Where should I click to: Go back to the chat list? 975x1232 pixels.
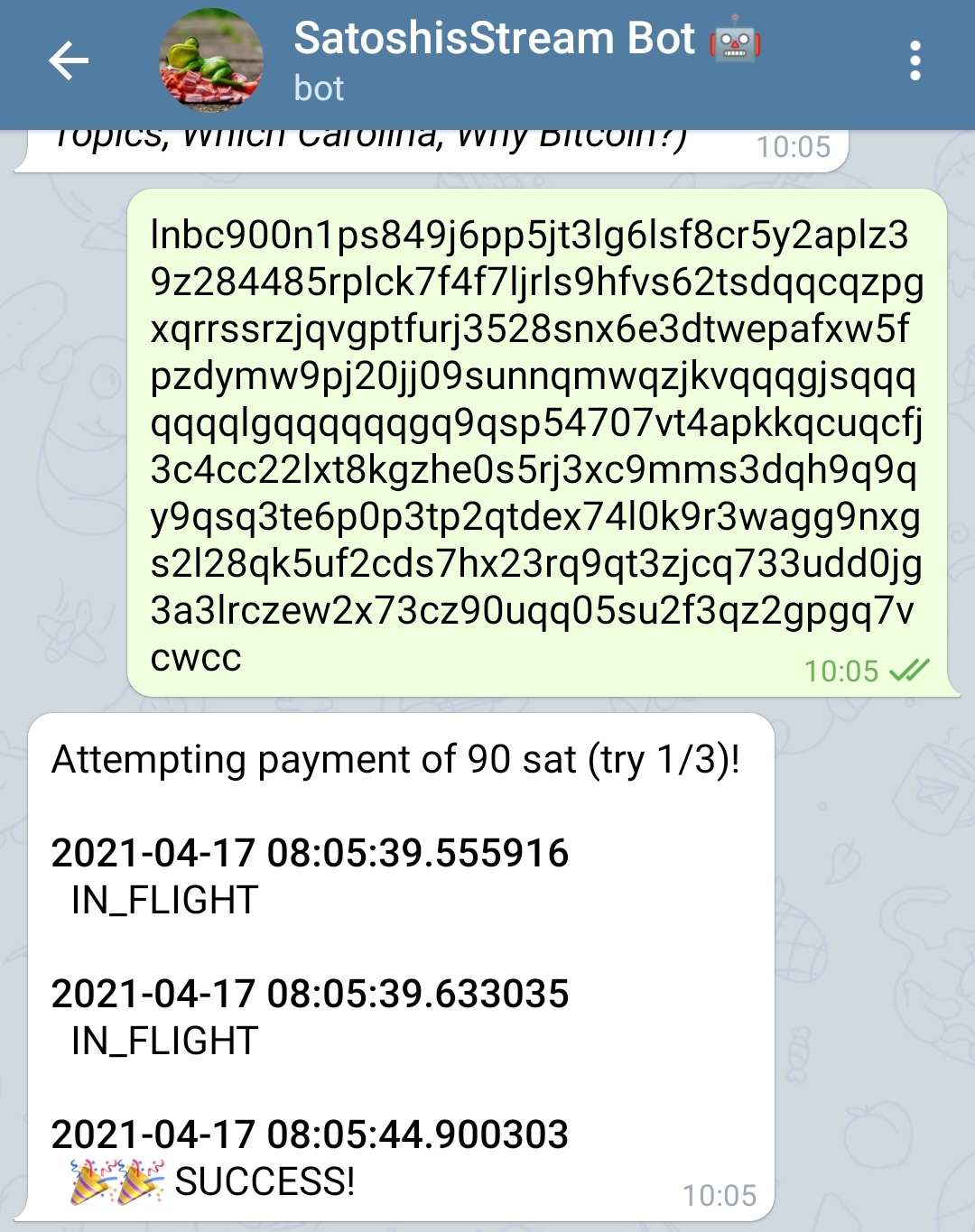click(x=69, y=61)
